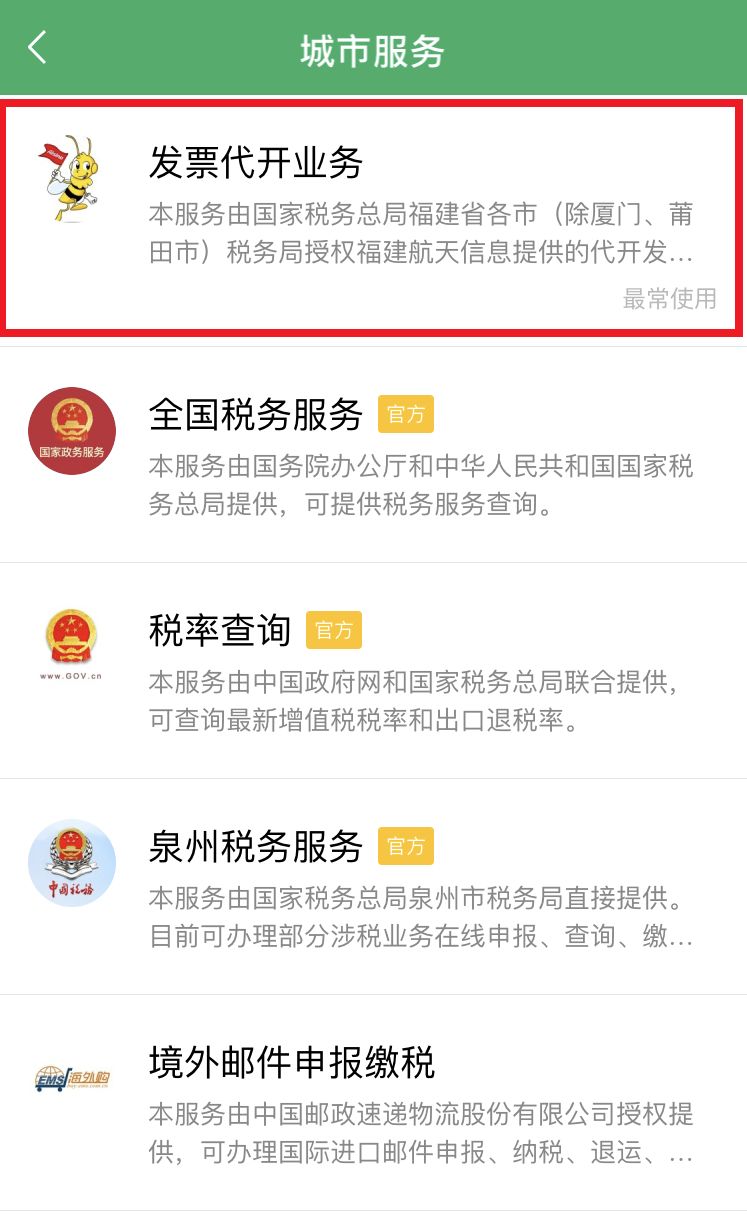Go back using the top-left arrow
The image size is (747, 1215).
tap(37, 47)
